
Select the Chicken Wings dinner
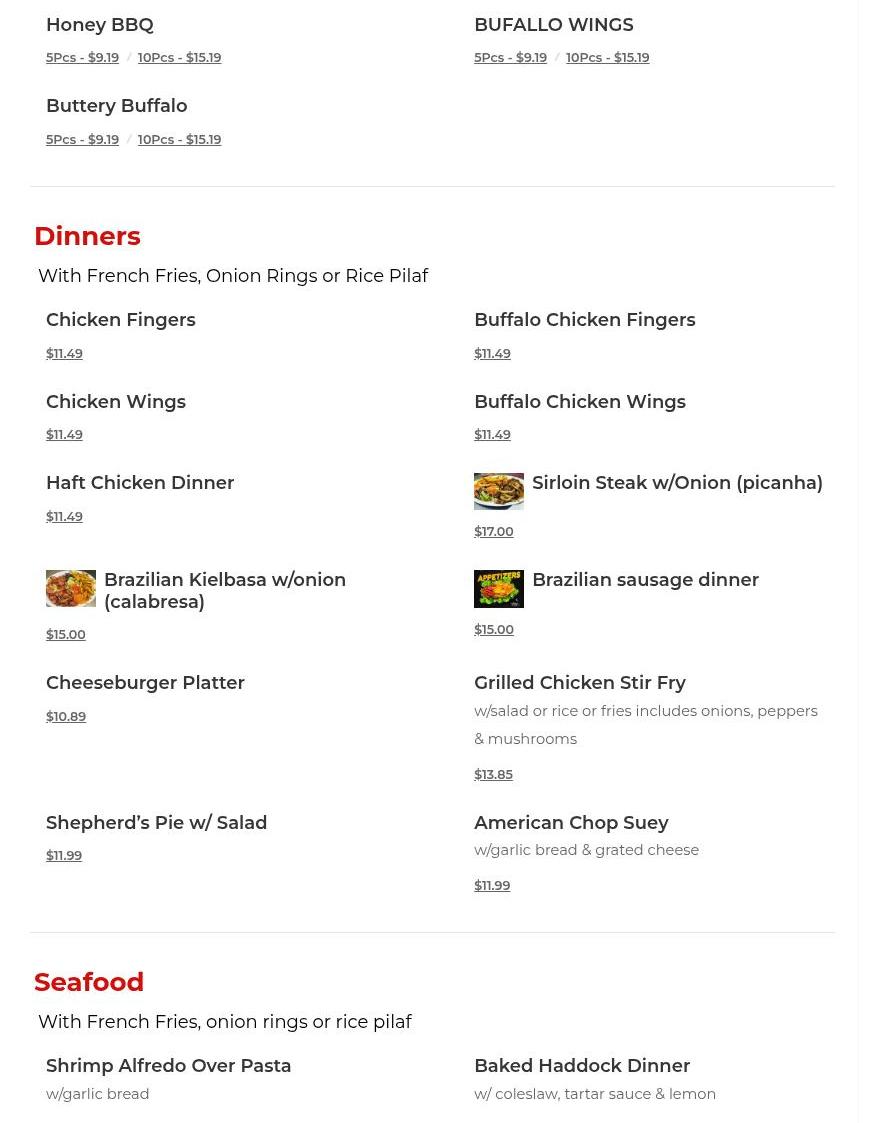click(x=115, y=402)
